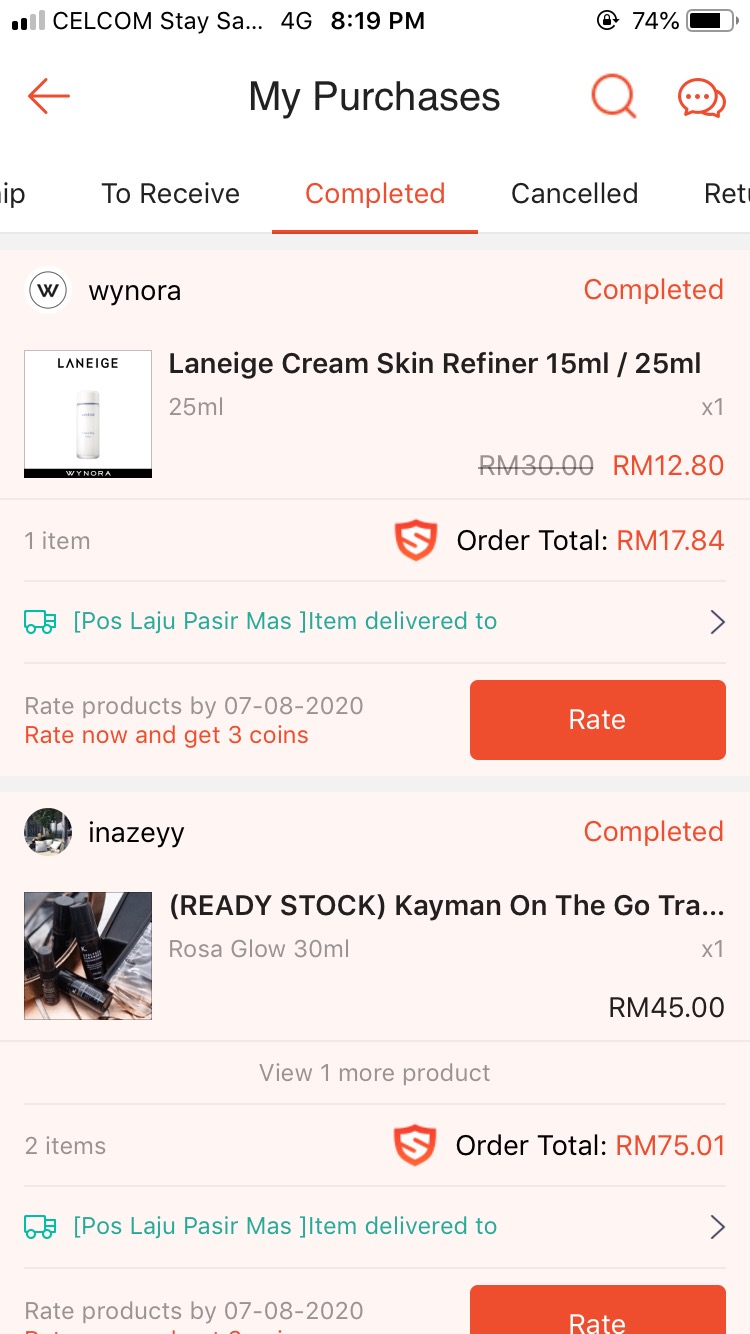Rate the wynora order products

(597, 720)
